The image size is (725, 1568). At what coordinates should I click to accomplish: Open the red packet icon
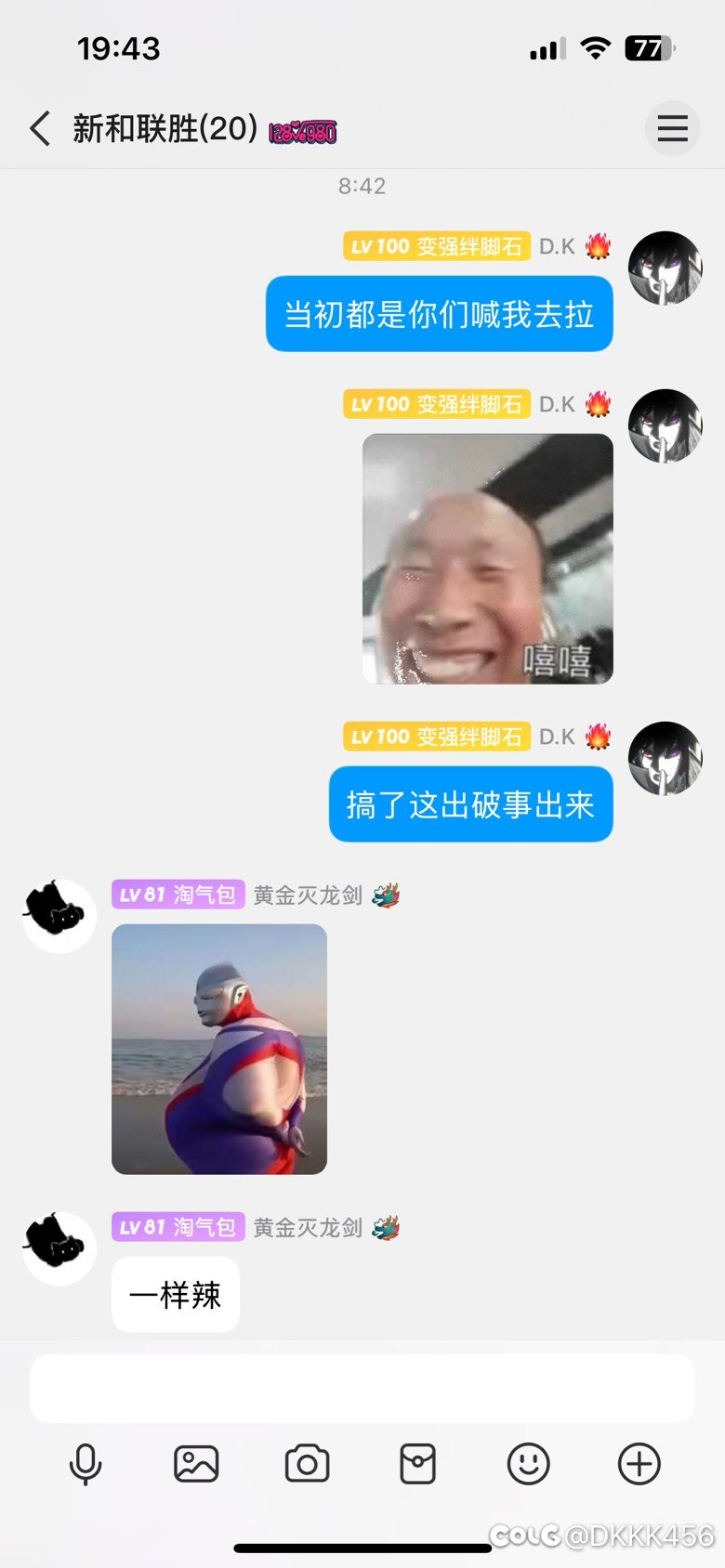coord(417,1465)
